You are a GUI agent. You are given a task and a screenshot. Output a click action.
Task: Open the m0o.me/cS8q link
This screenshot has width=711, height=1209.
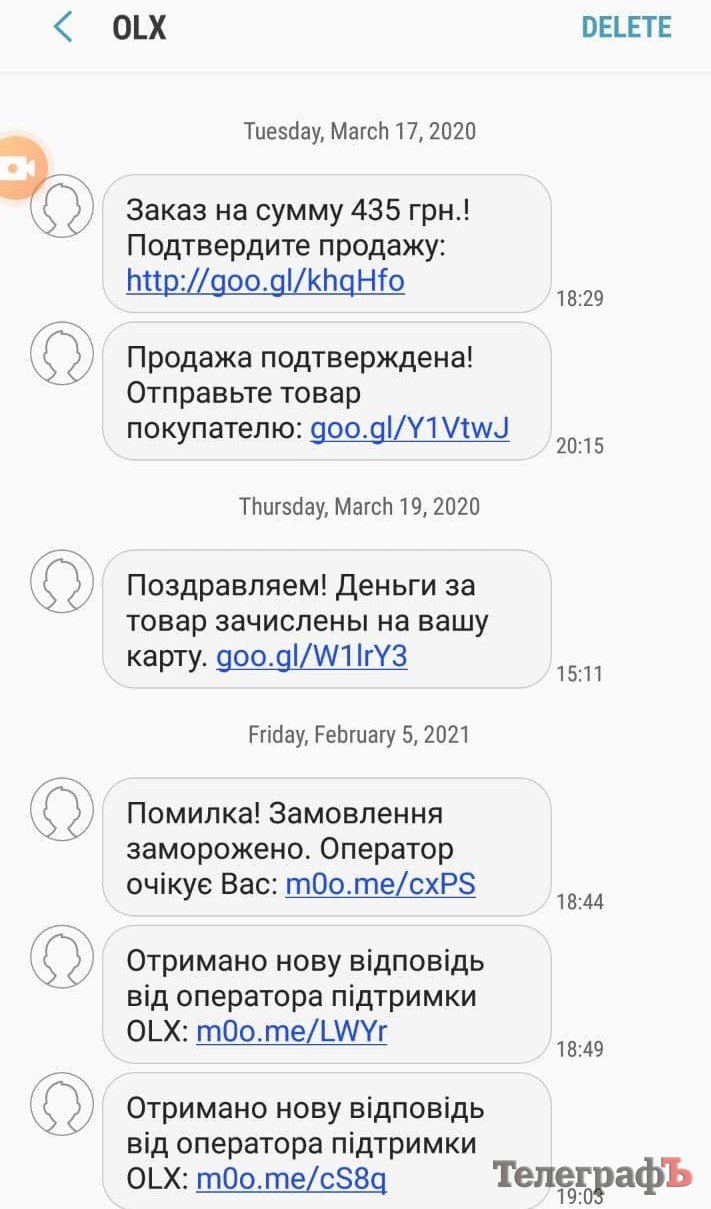(x=291, y=1179)
